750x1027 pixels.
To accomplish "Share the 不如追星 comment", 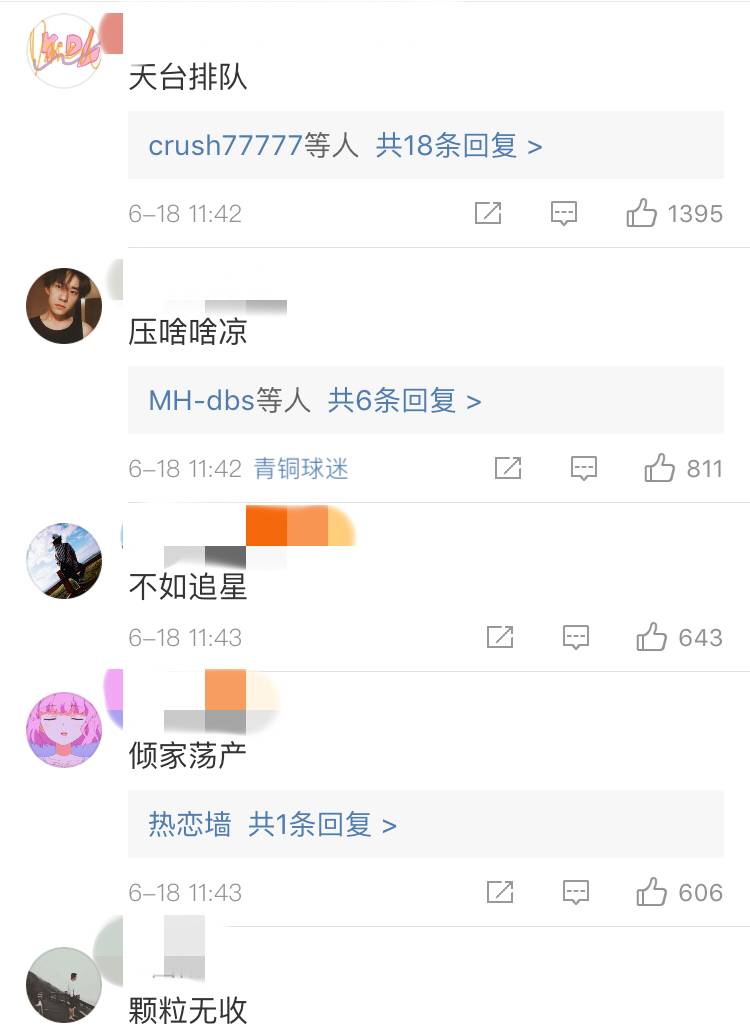I will (499, 637).
